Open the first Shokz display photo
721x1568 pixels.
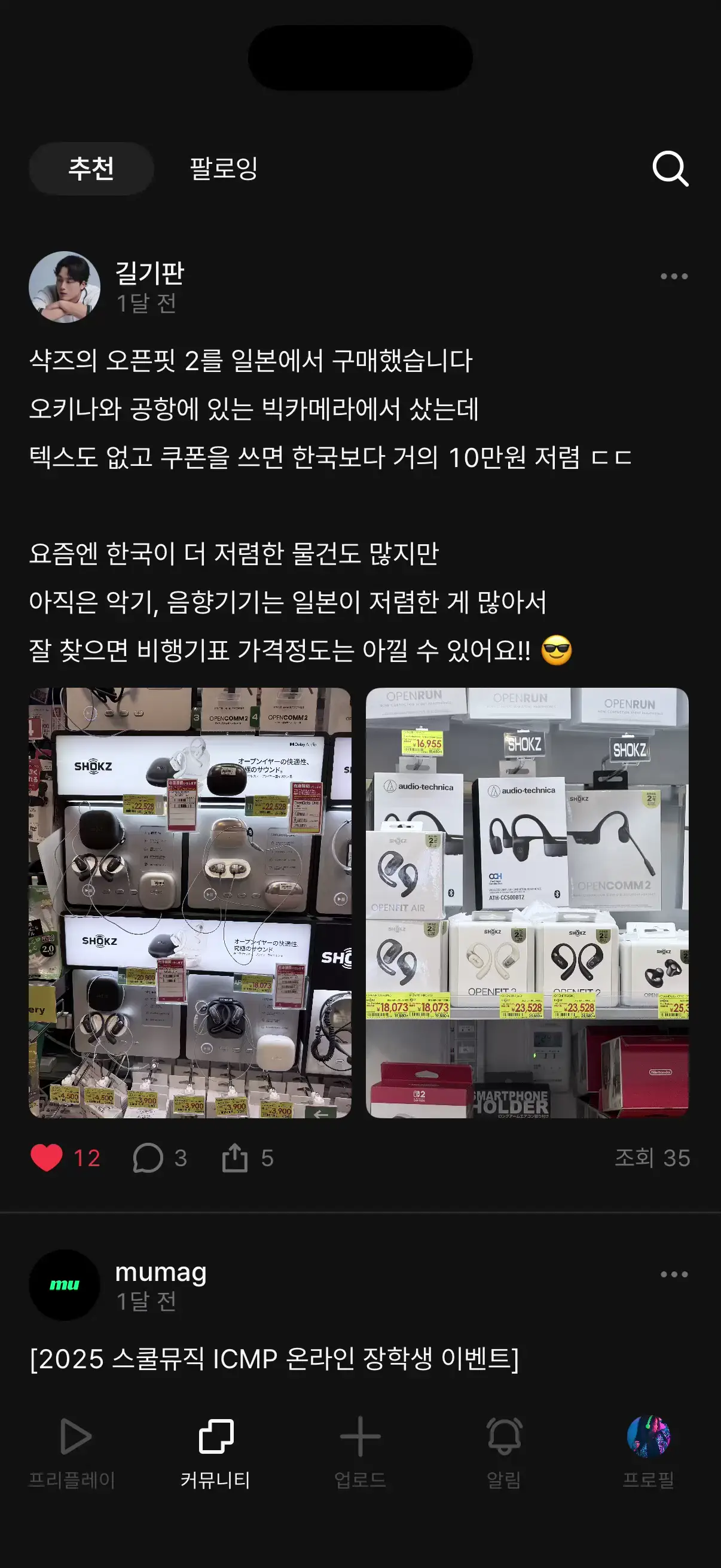pyautogui.click(x=190, y=902)
